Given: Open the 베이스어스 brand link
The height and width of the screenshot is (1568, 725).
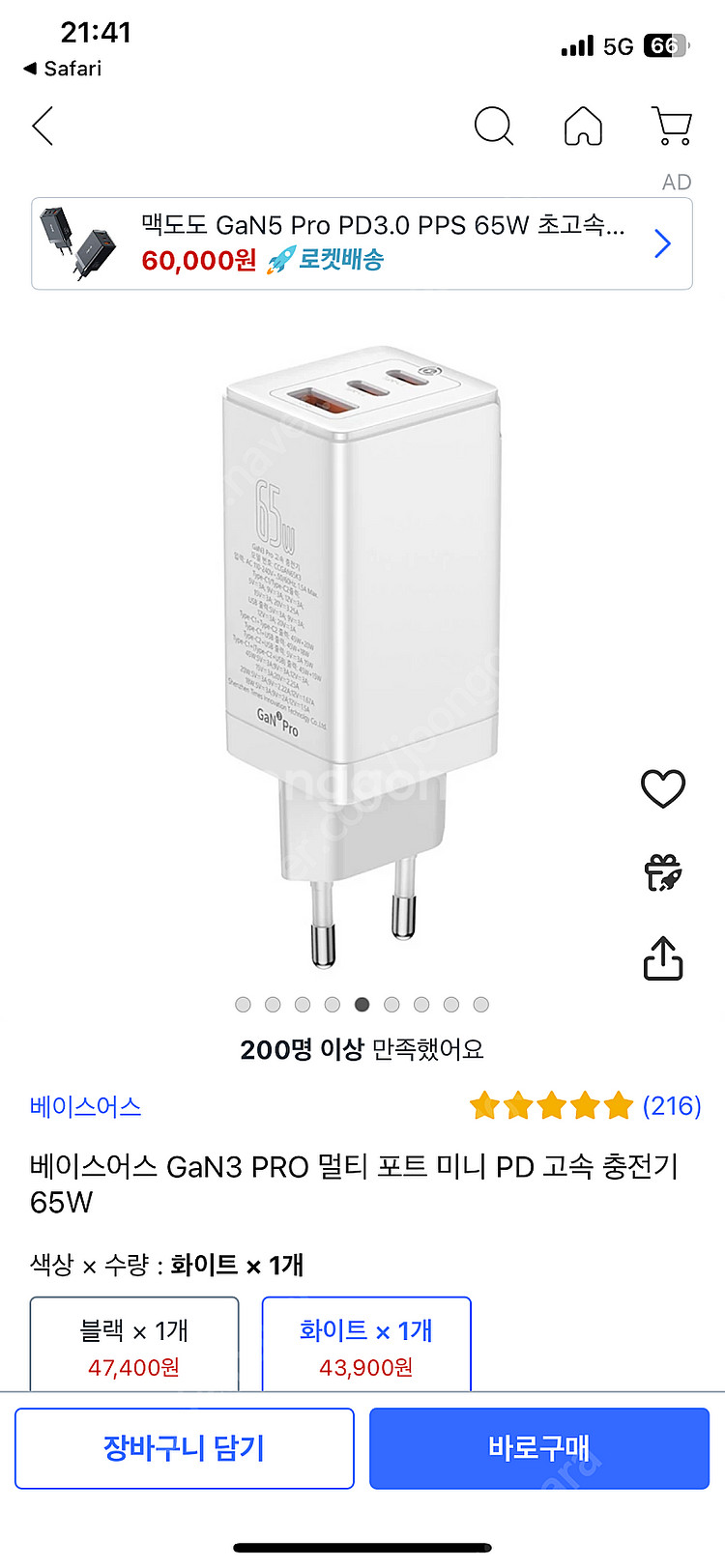Looking at the screenshot, I should point(86,1106).
